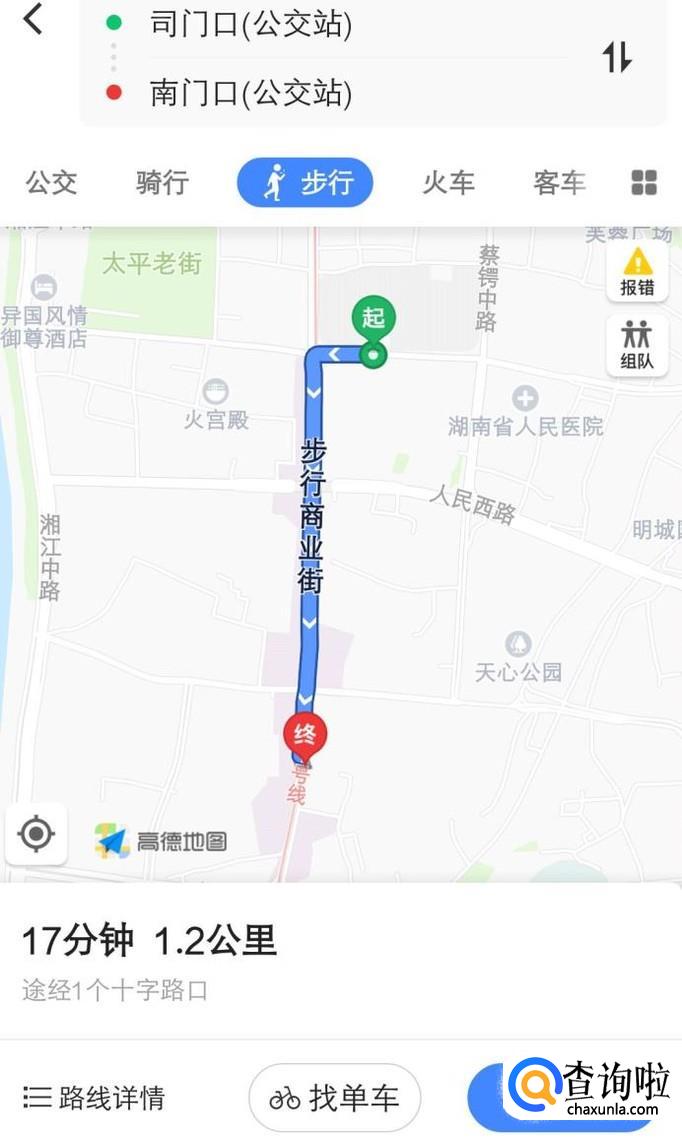Report an error with 报错

click(637, 272)
